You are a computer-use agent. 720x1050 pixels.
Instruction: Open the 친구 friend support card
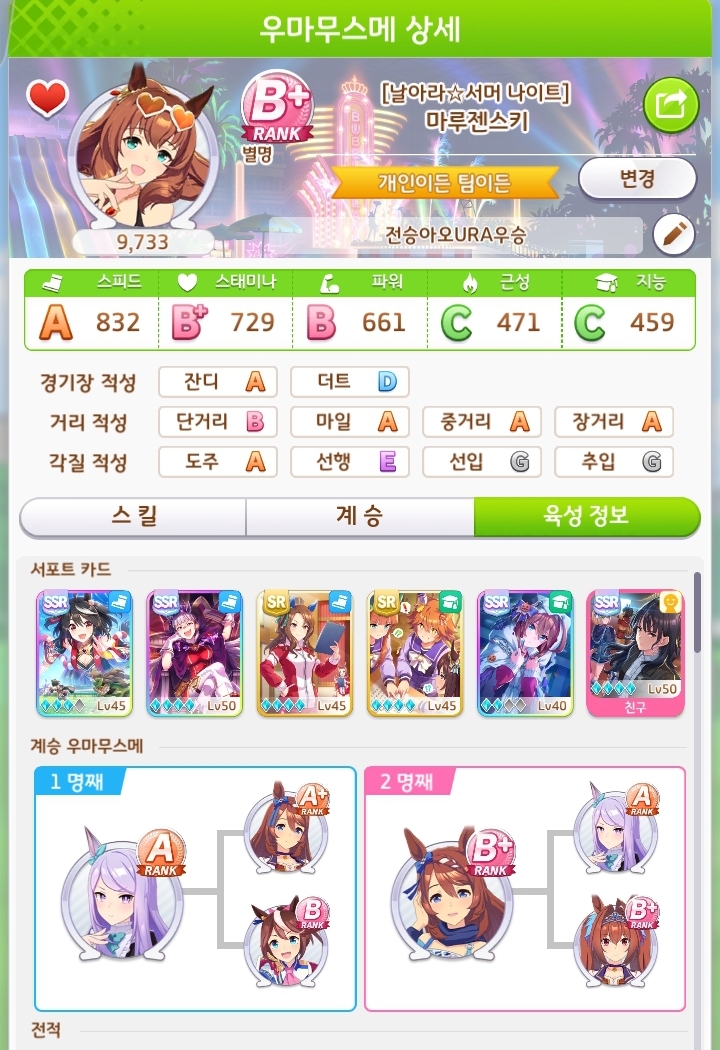click(x=635, y=652)
